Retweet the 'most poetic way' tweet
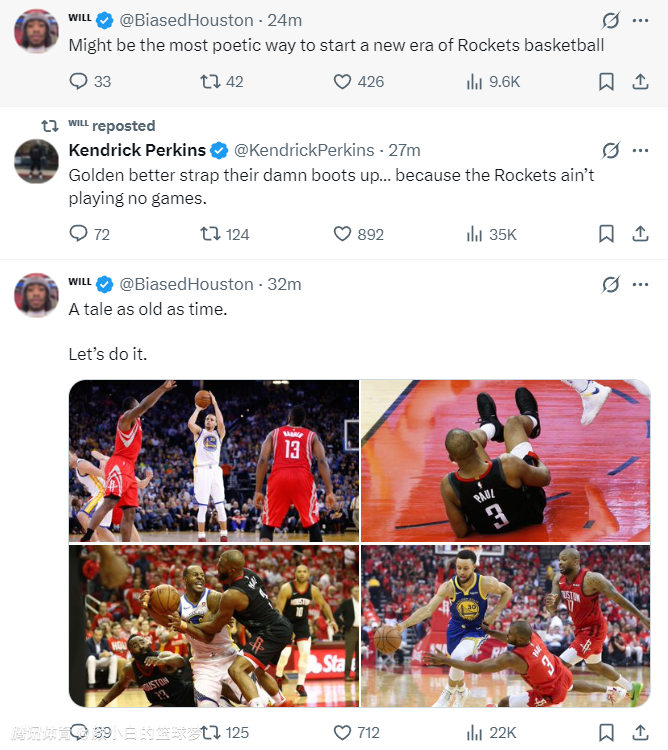 click(x=210, y=82)
